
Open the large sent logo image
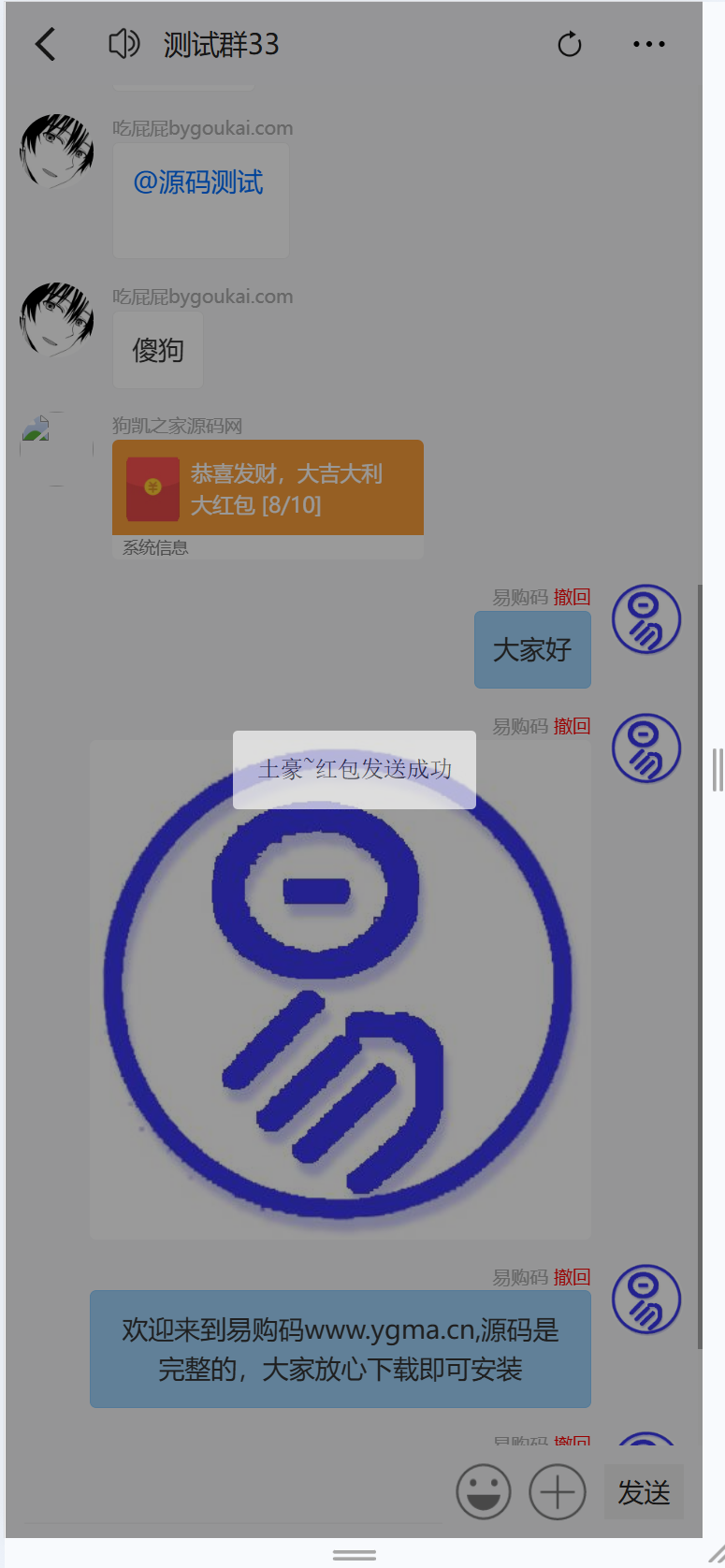pos(341,990)
